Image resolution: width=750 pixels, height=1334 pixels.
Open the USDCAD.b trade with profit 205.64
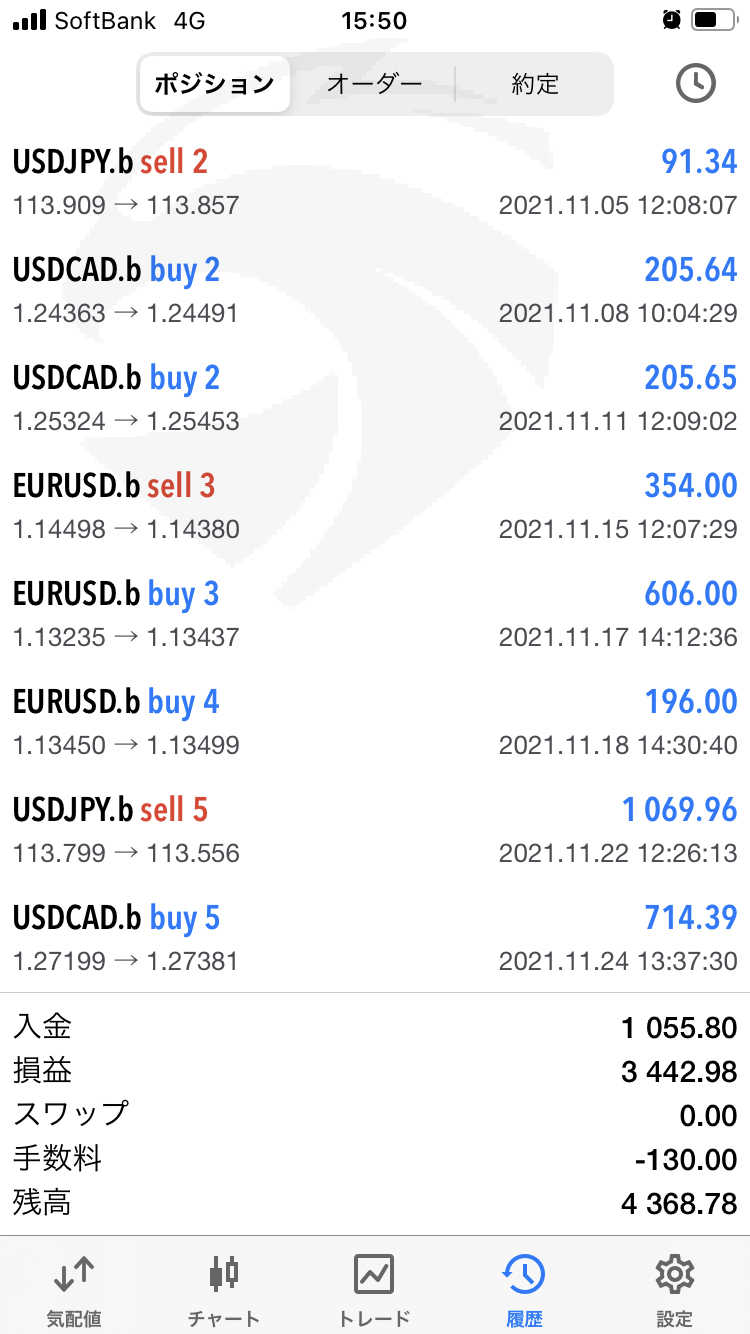click(375, 290)
